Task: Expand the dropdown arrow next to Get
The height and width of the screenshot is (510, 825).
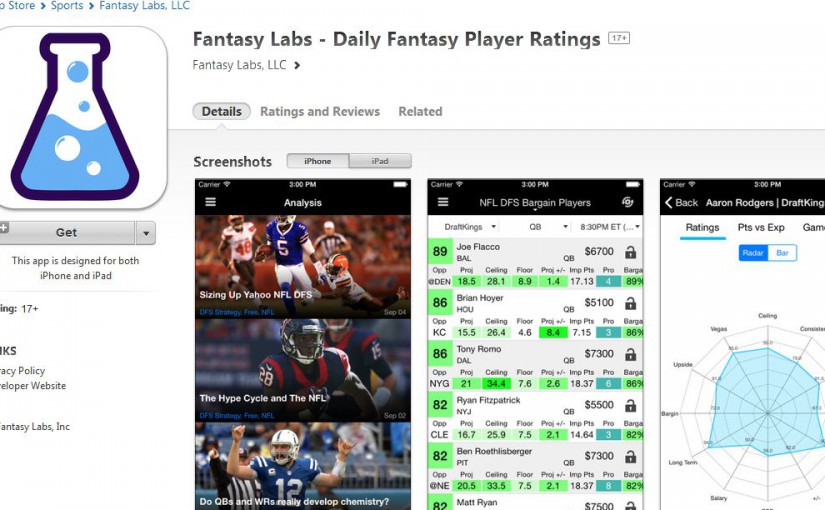Action: pos(146,233)
